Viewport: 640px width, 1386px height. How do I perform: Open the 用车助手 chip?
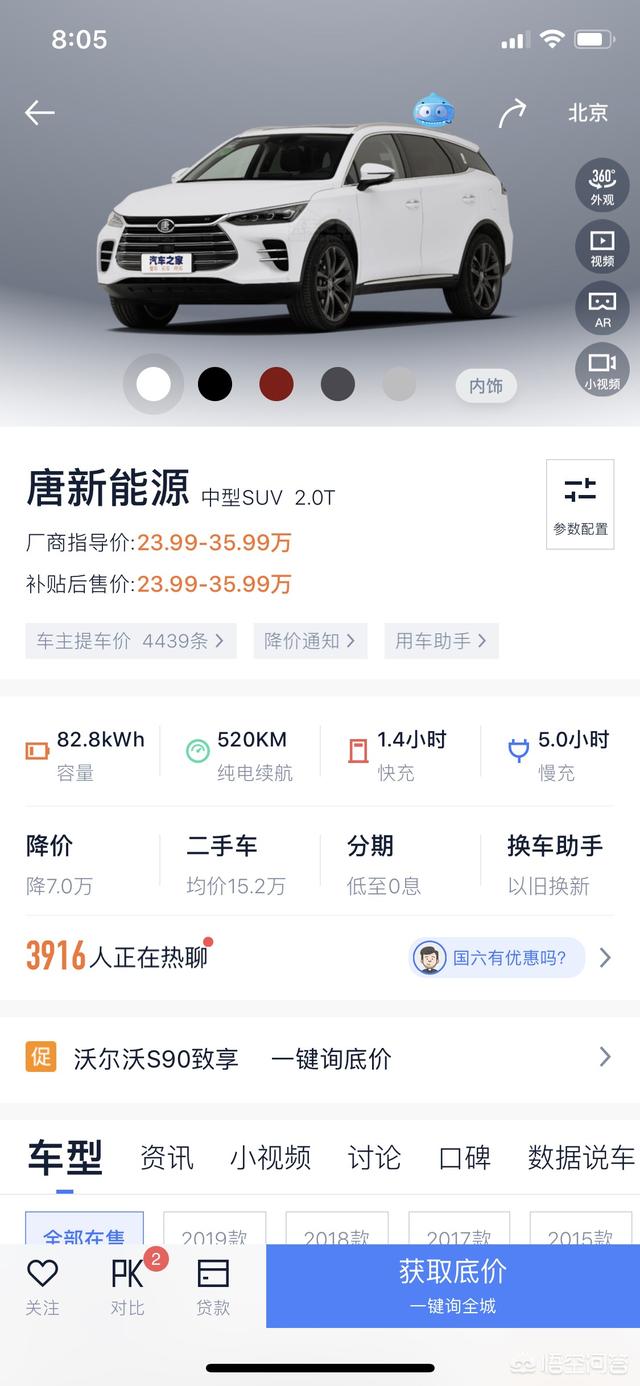(x=441, y=641)
